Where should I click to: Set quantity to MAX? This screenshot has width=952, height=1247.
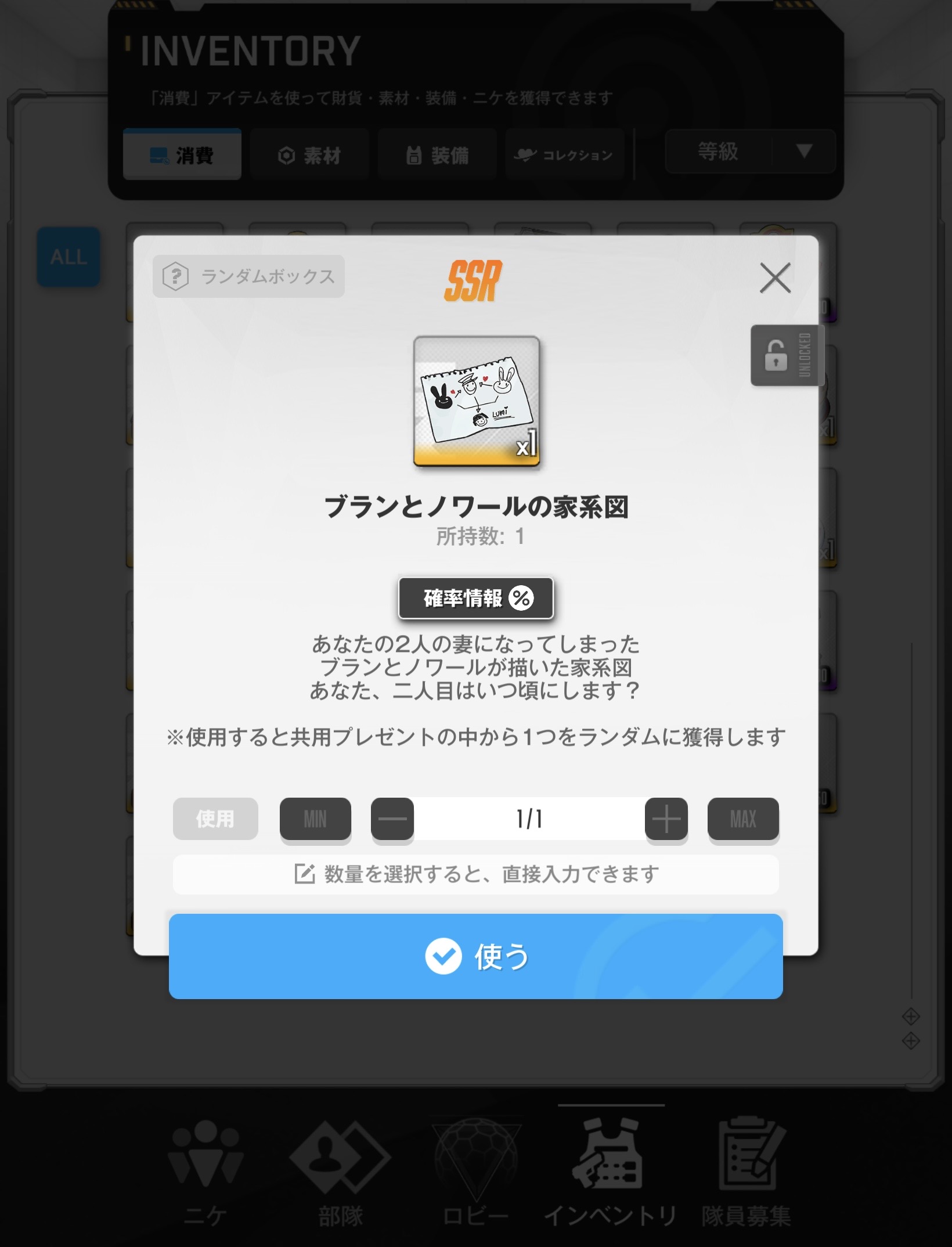[742, 819]
